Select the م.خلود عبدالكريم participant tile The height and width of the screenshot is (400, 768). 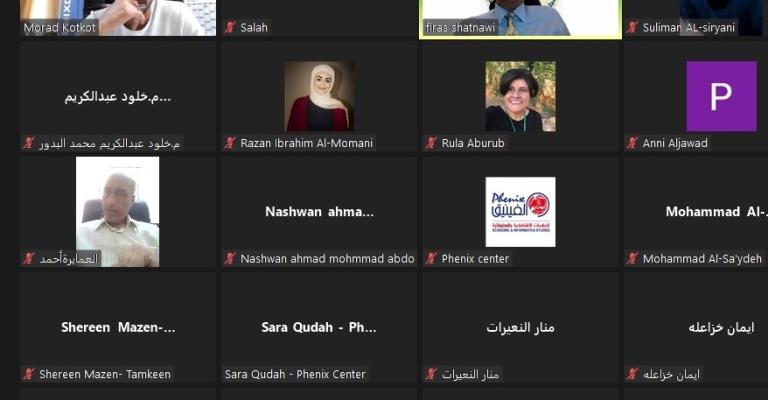[x=118, y=97]
